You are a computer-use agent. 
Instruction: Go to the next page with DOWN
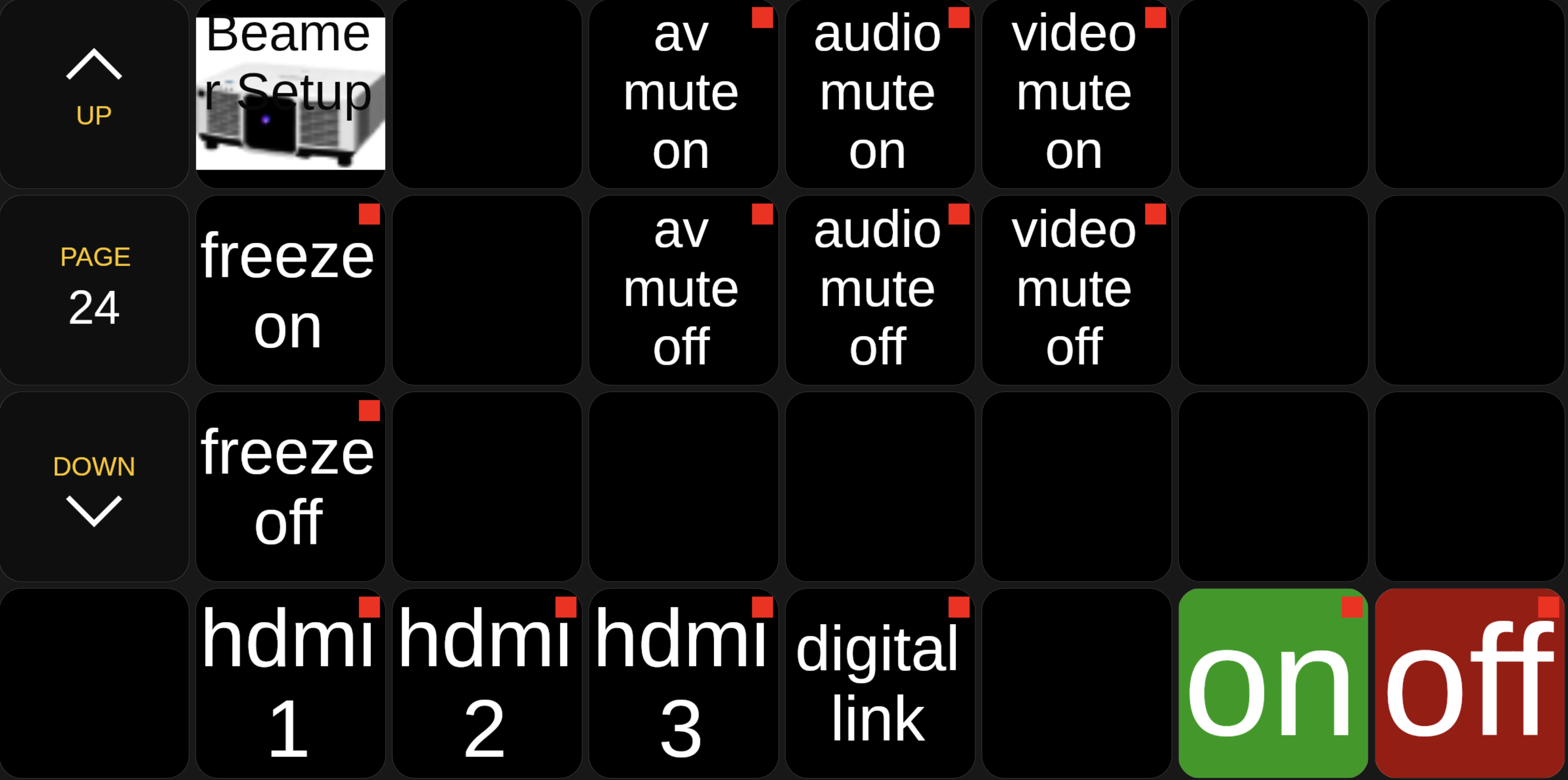click(x=94, y=487)
